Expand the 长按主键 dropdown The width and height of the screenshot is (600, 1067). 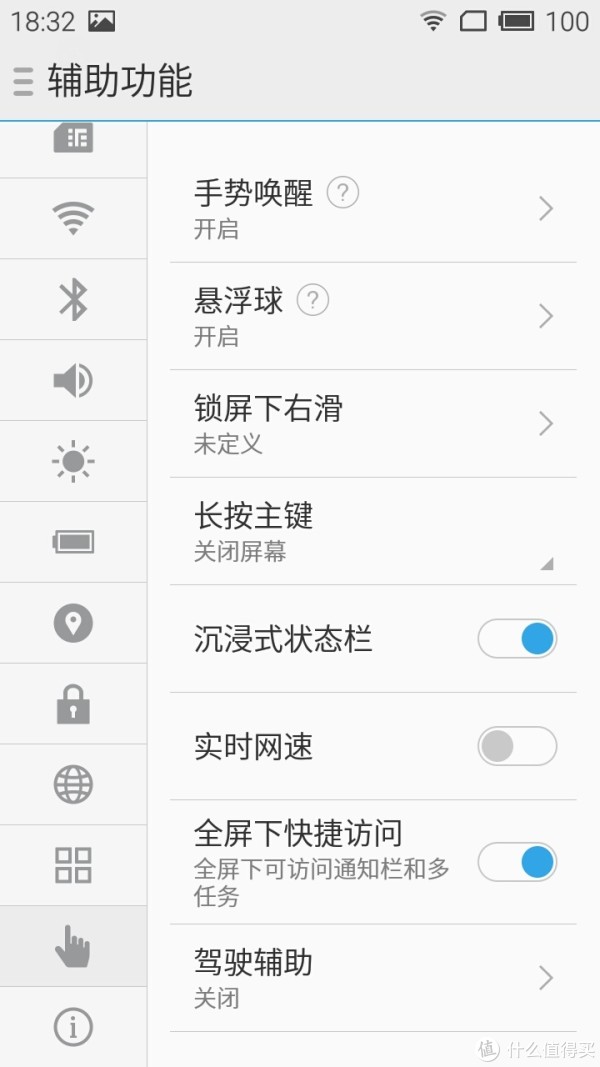[x=373, y=531]
